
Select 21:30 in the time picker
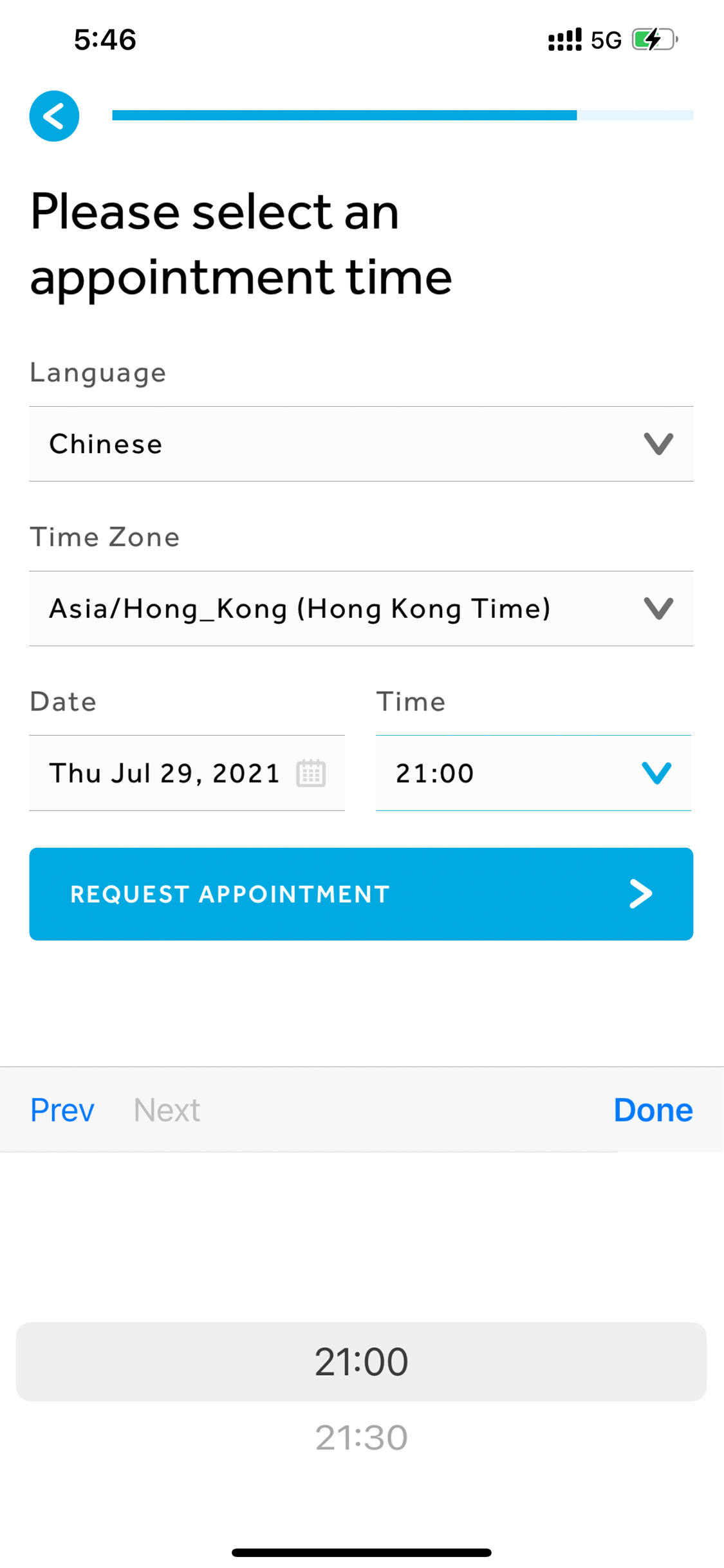[x=361, y=1437]
